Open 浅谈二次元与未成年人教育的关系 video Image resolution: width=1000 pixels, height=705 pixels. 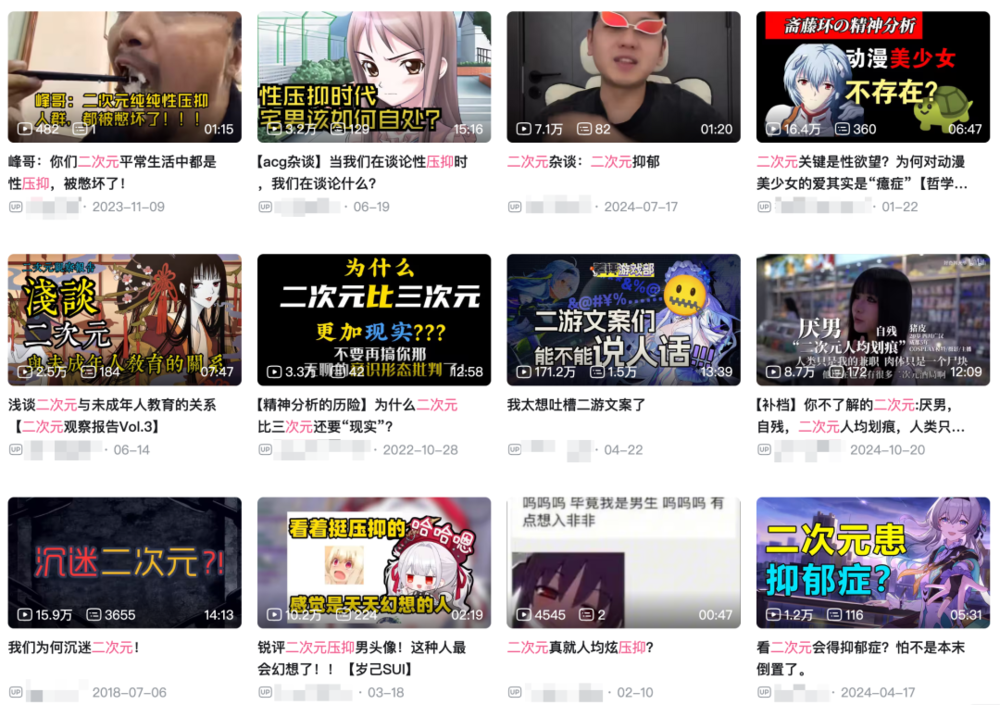coord(124,319)
